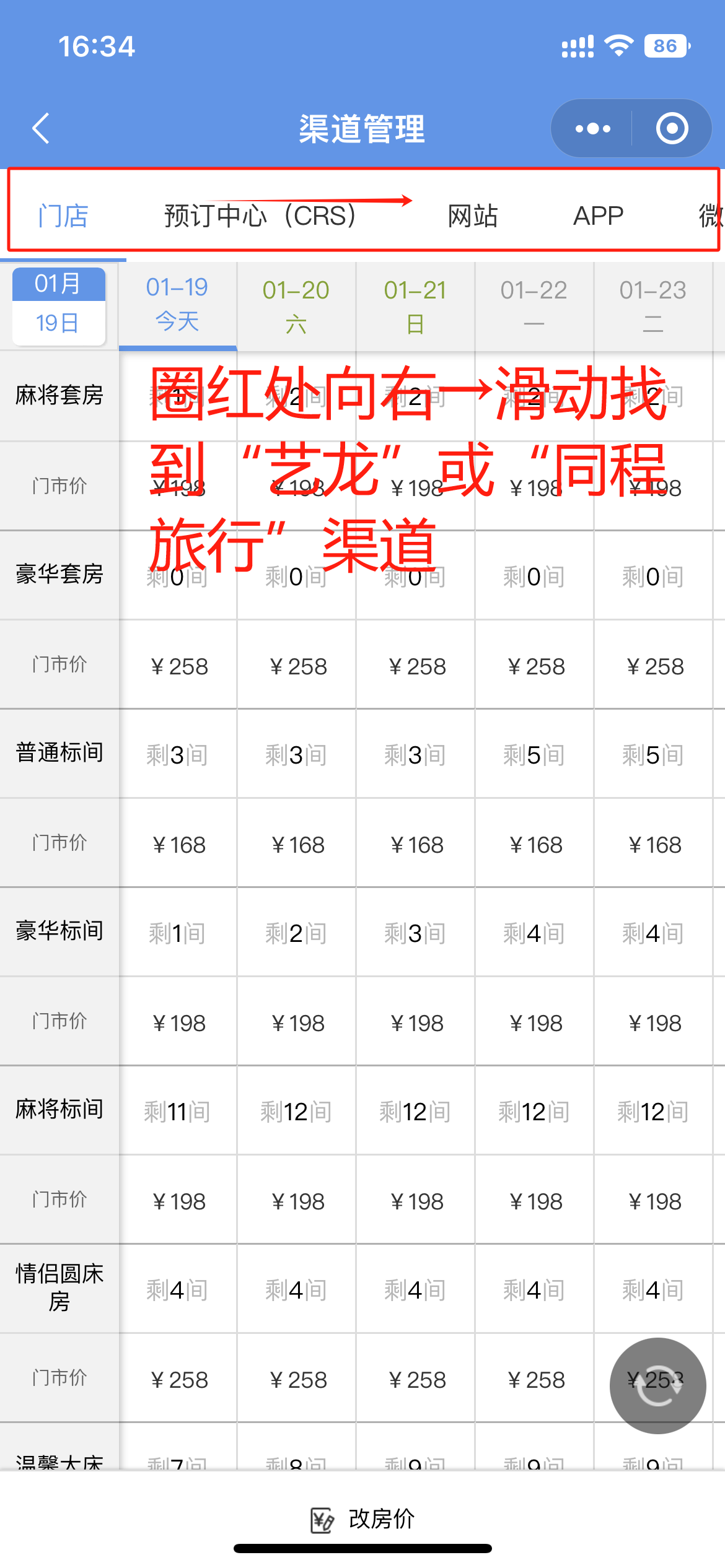
Task: Select the 01-19 今天 date column
Action: [x=177, y=306]
